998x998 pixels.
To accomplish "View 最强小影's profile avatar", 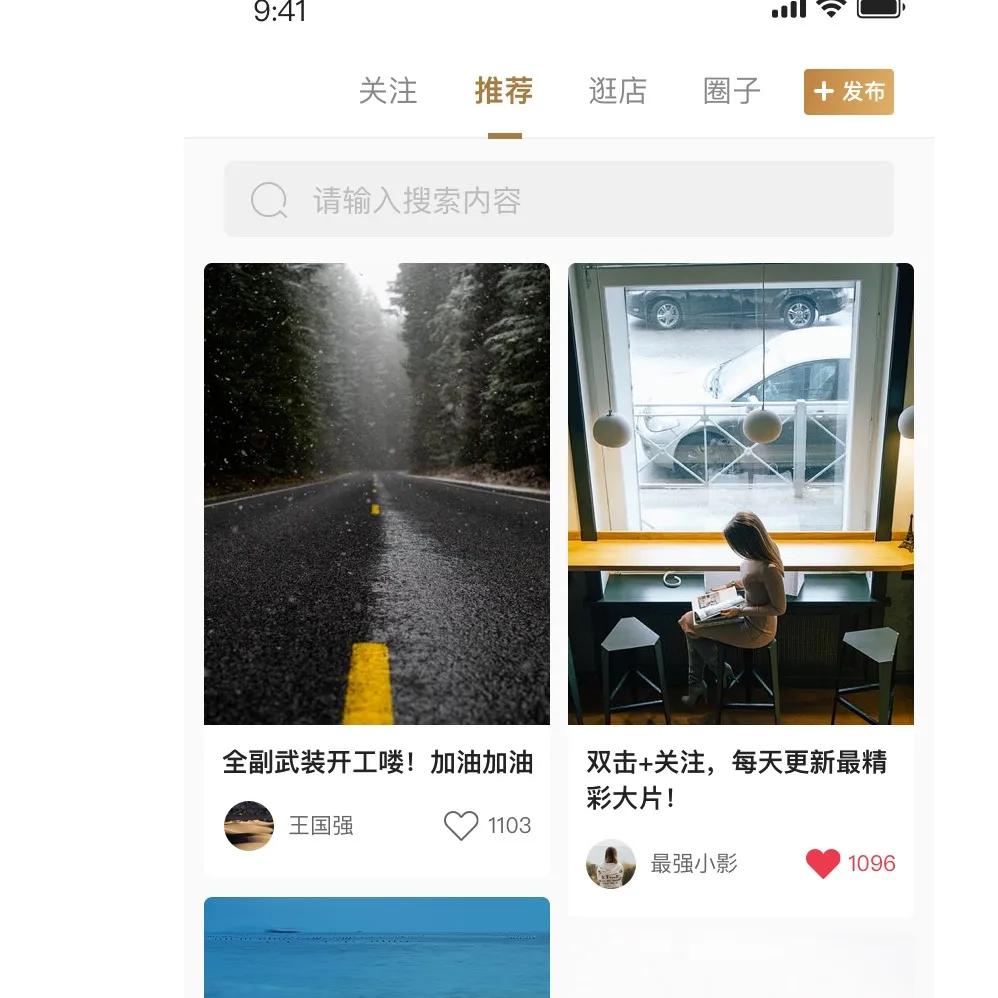I will (x=611, y=864).
